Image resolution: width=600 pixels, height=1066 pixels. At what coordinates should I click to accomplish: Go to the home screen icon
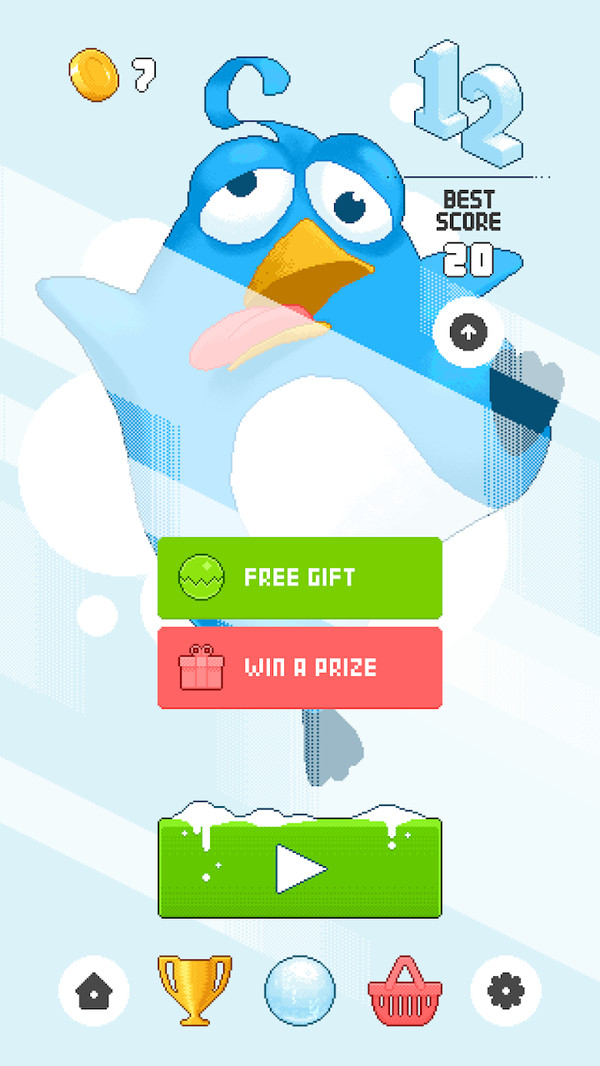(x=93, y=992)
